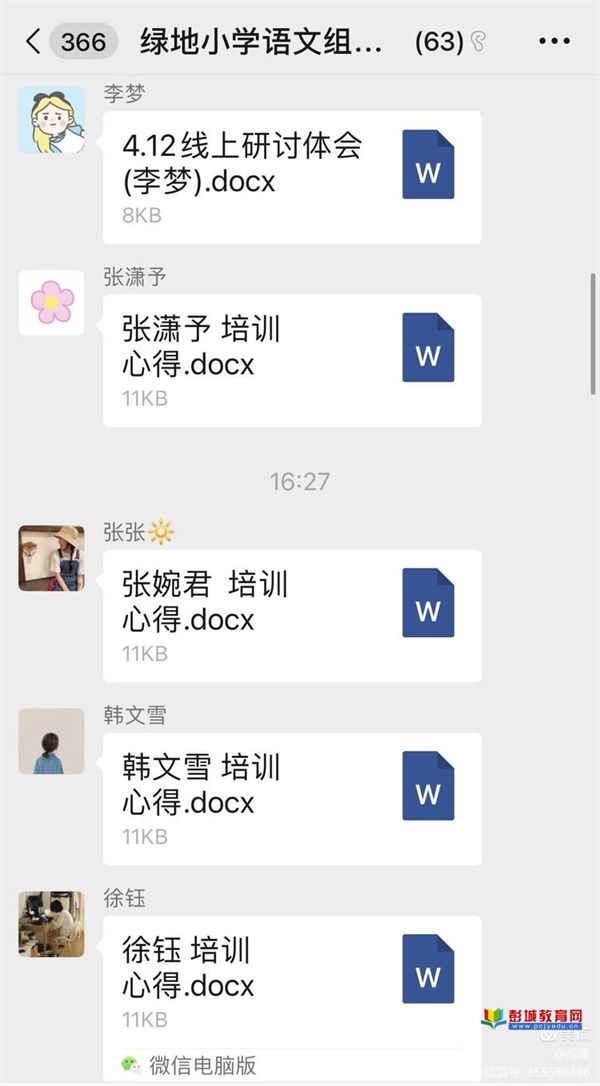Open 徐钰 培训心得.docx file
The height and width of the screenshot is (1086, 600).
[x=291, y=981]
